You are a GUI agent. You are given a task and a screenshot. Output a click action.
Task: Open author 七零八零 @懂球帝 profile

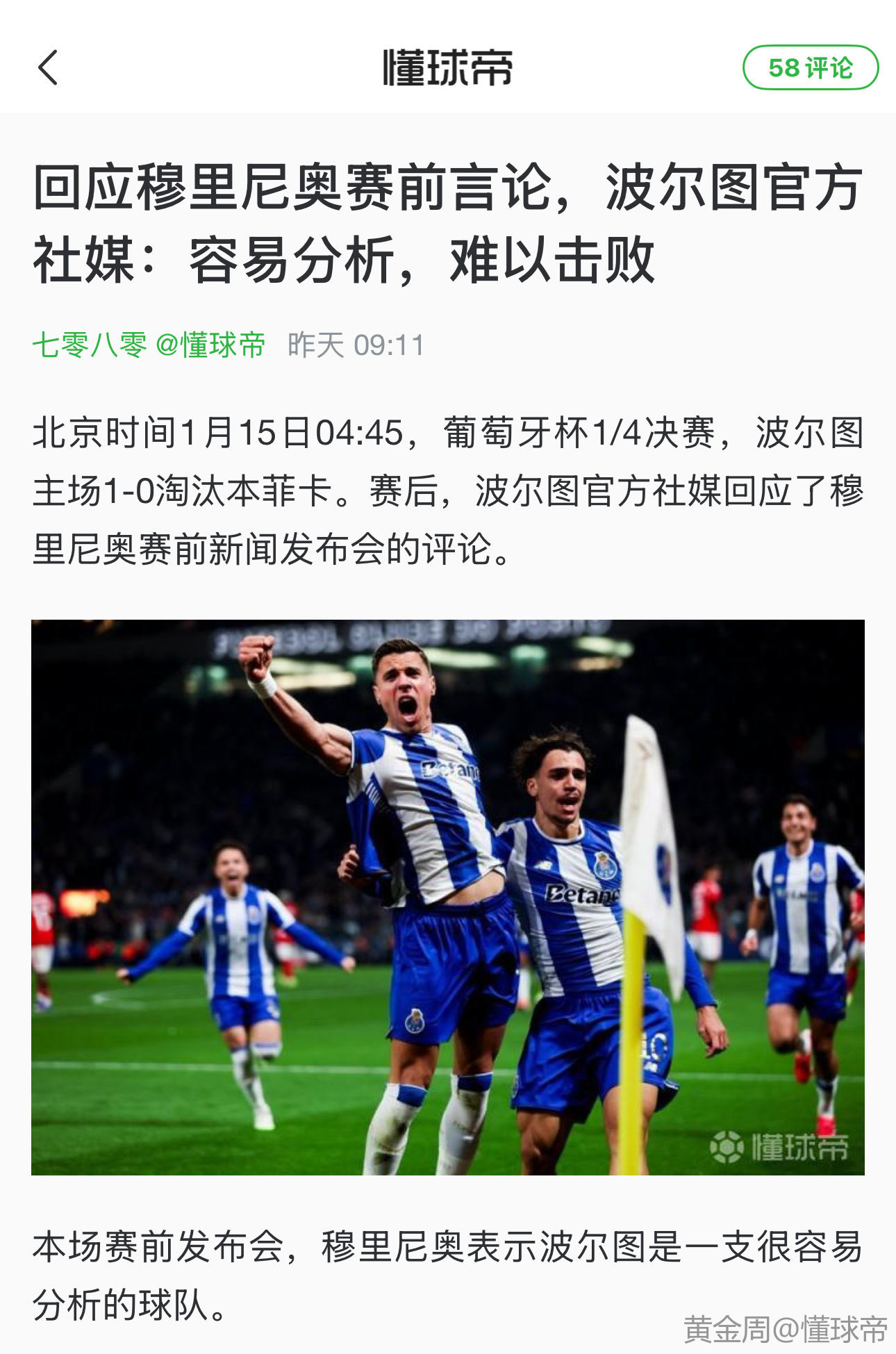pos(149,345)
